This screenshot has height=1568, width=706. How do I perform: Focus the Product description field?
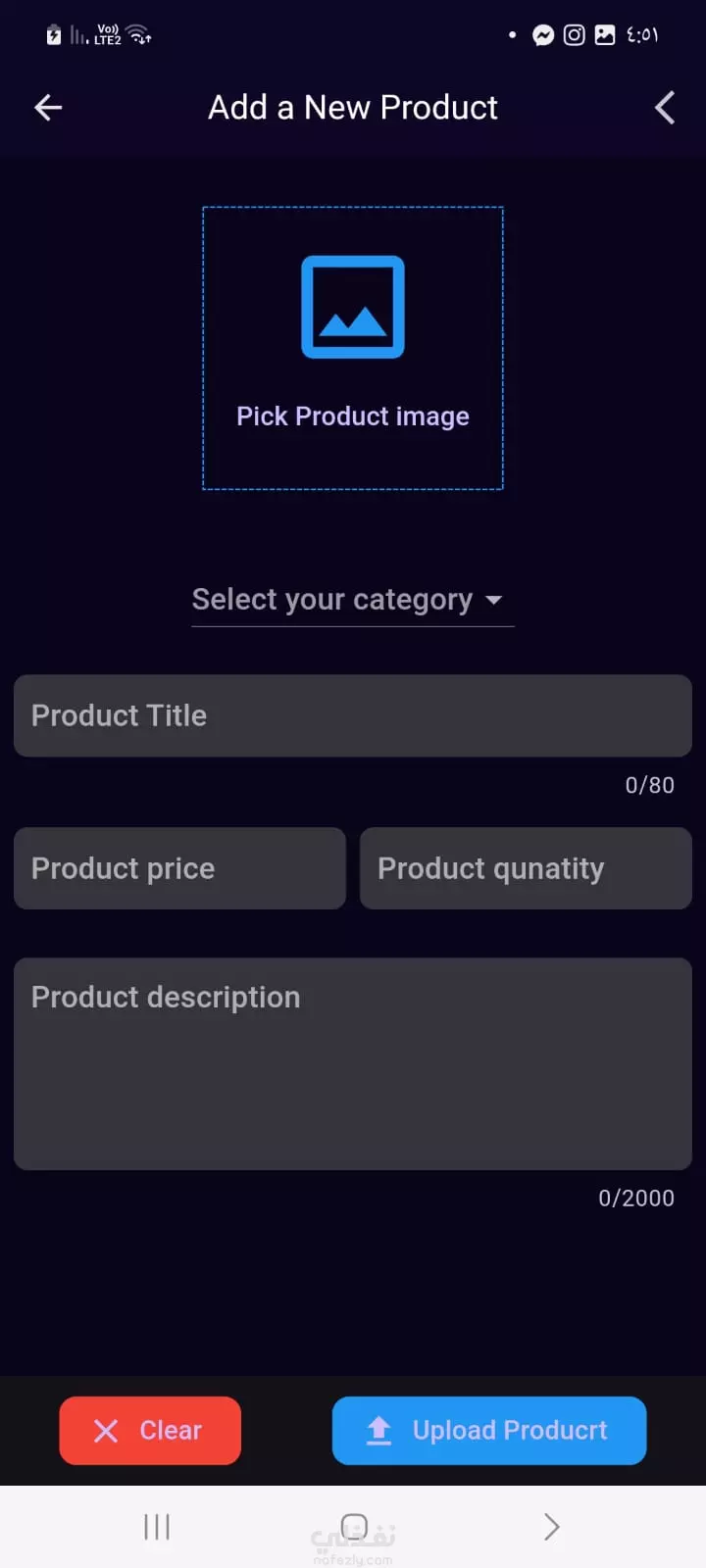pyautogui.click(x=353, y=1063)
